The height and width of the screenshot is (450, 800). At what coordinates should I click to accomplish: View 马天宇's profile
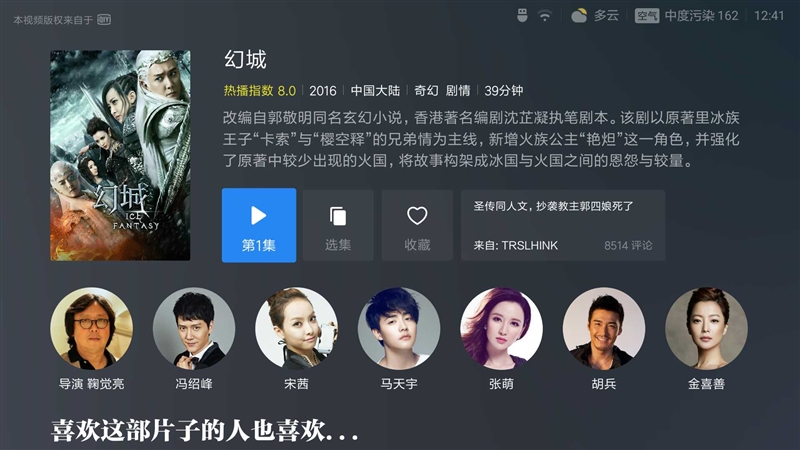coord(399,329)
